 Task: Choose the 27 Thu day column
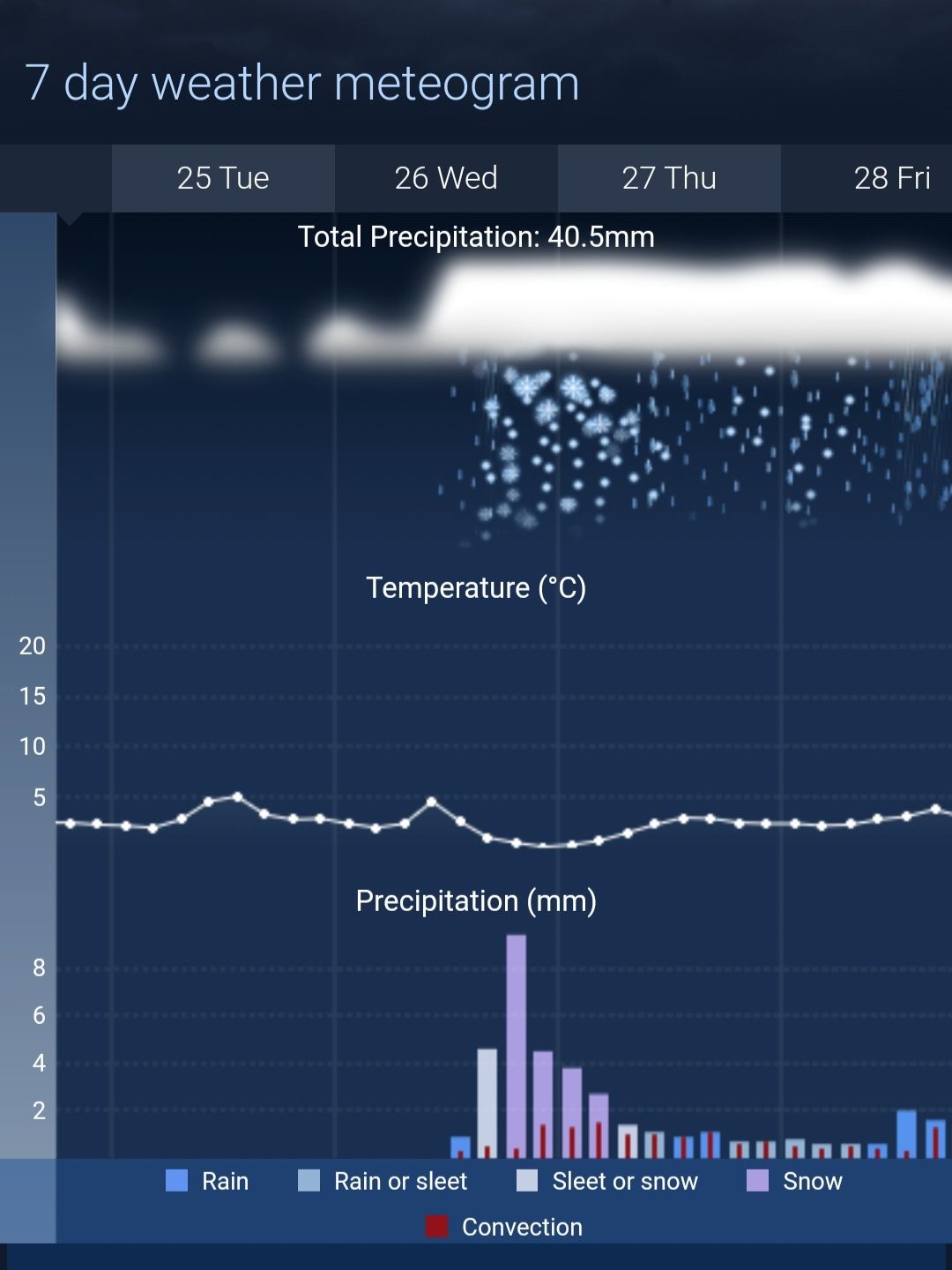point(669,178)
